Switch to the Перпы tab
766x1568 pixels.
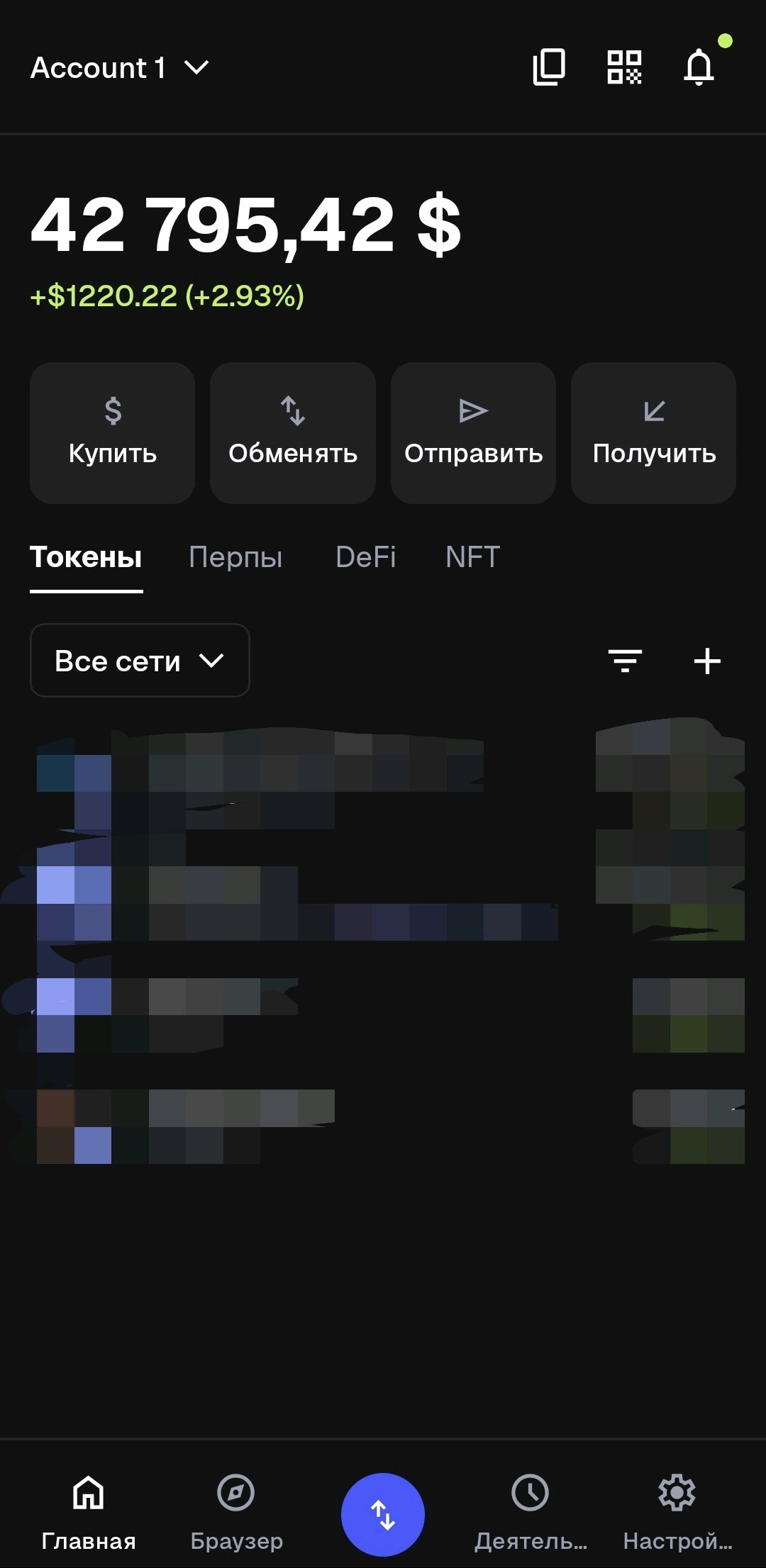pos(235,557)
